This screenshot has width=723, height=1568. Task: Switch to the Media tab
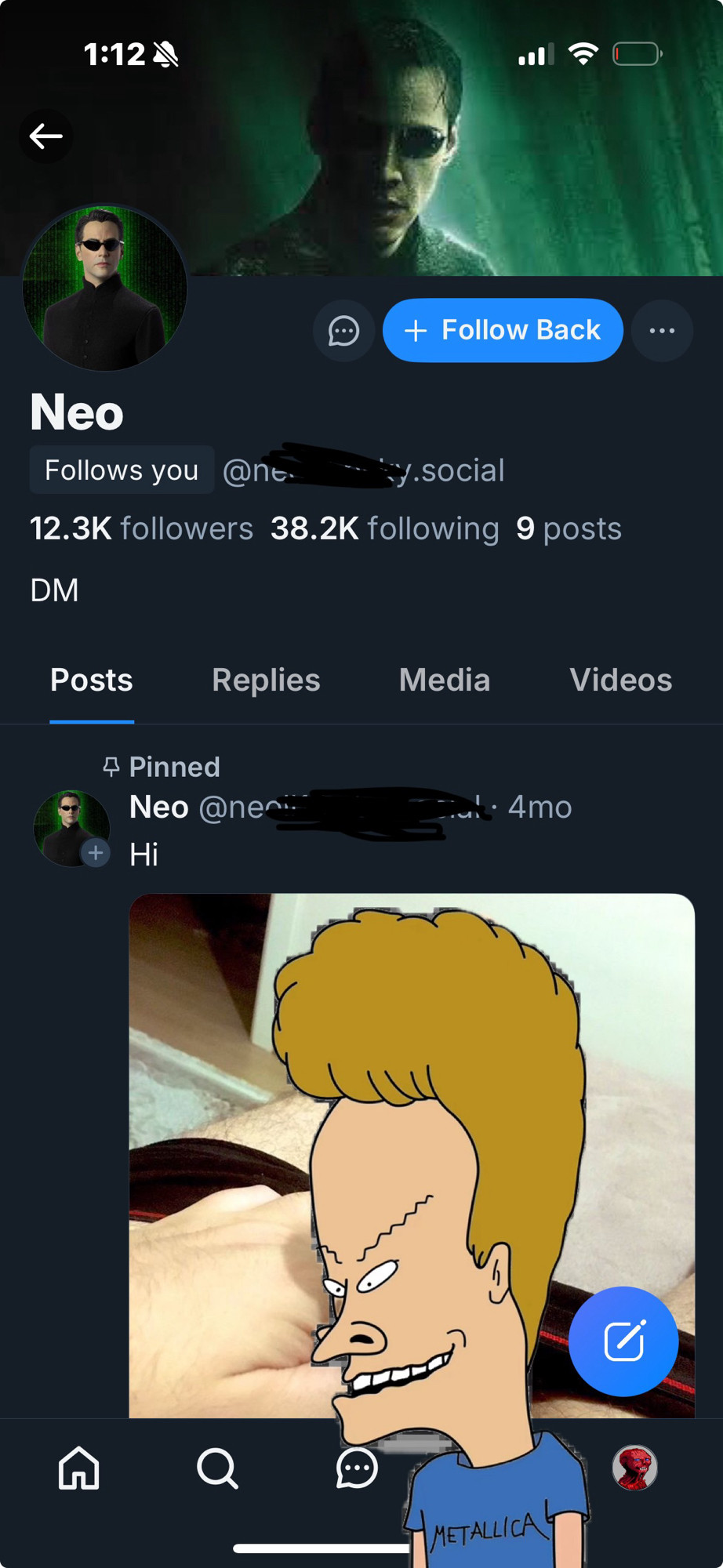pyautogui.click(x=445, y=680)
